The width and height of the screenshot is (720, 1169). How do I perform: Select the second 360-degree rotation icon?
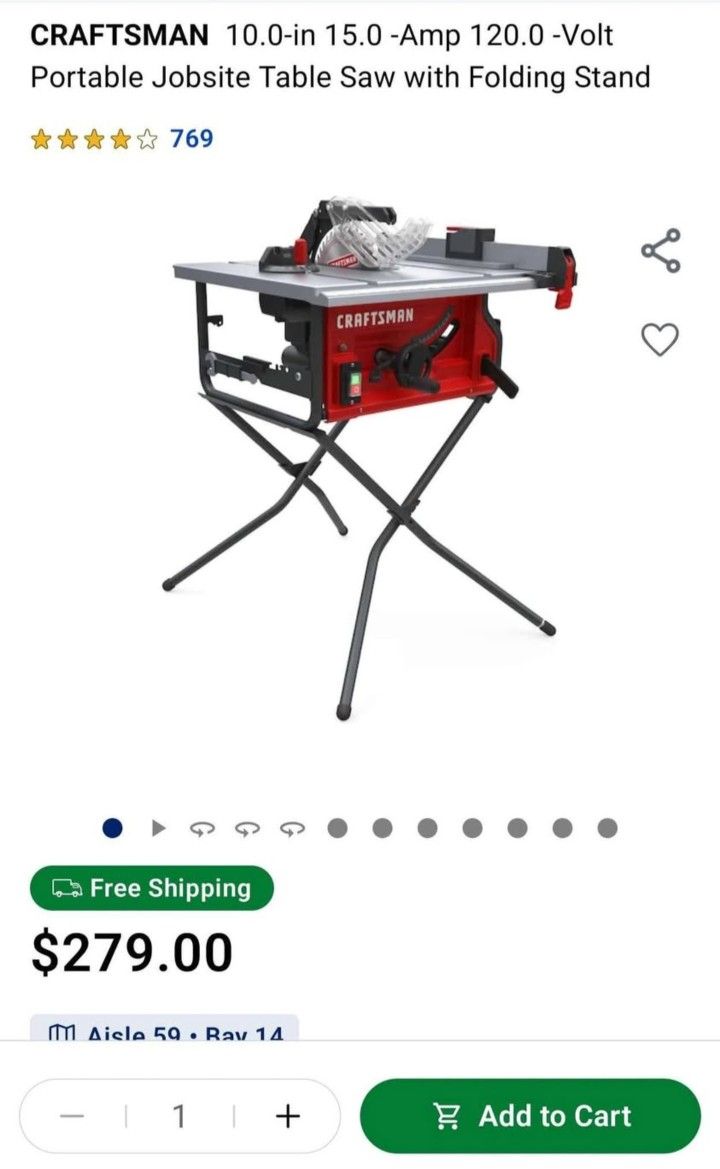pos(248,828)
